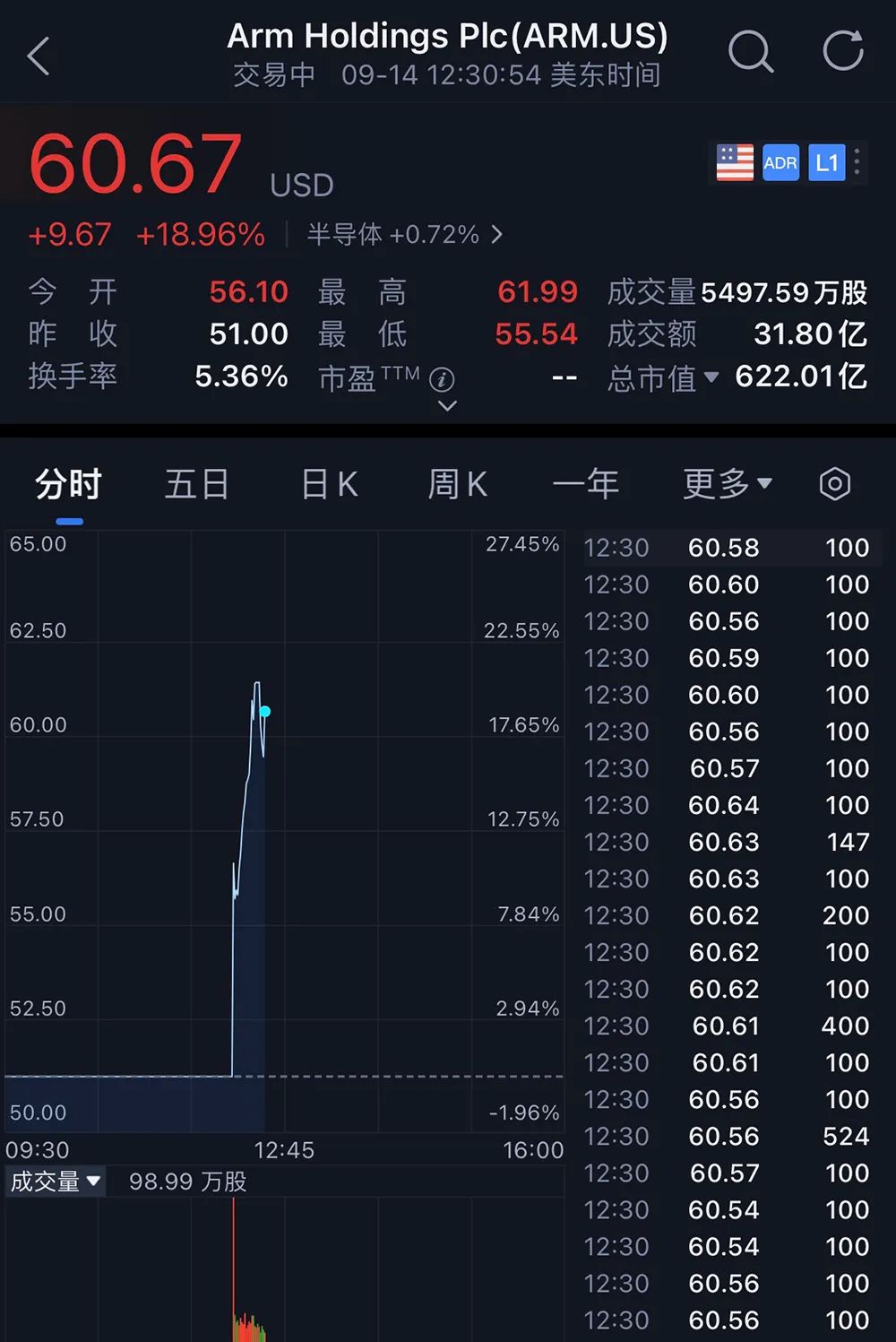Open the stock search
This screenshot has height=1342, width=896.
pyautogui.click(x=753, y=51)
